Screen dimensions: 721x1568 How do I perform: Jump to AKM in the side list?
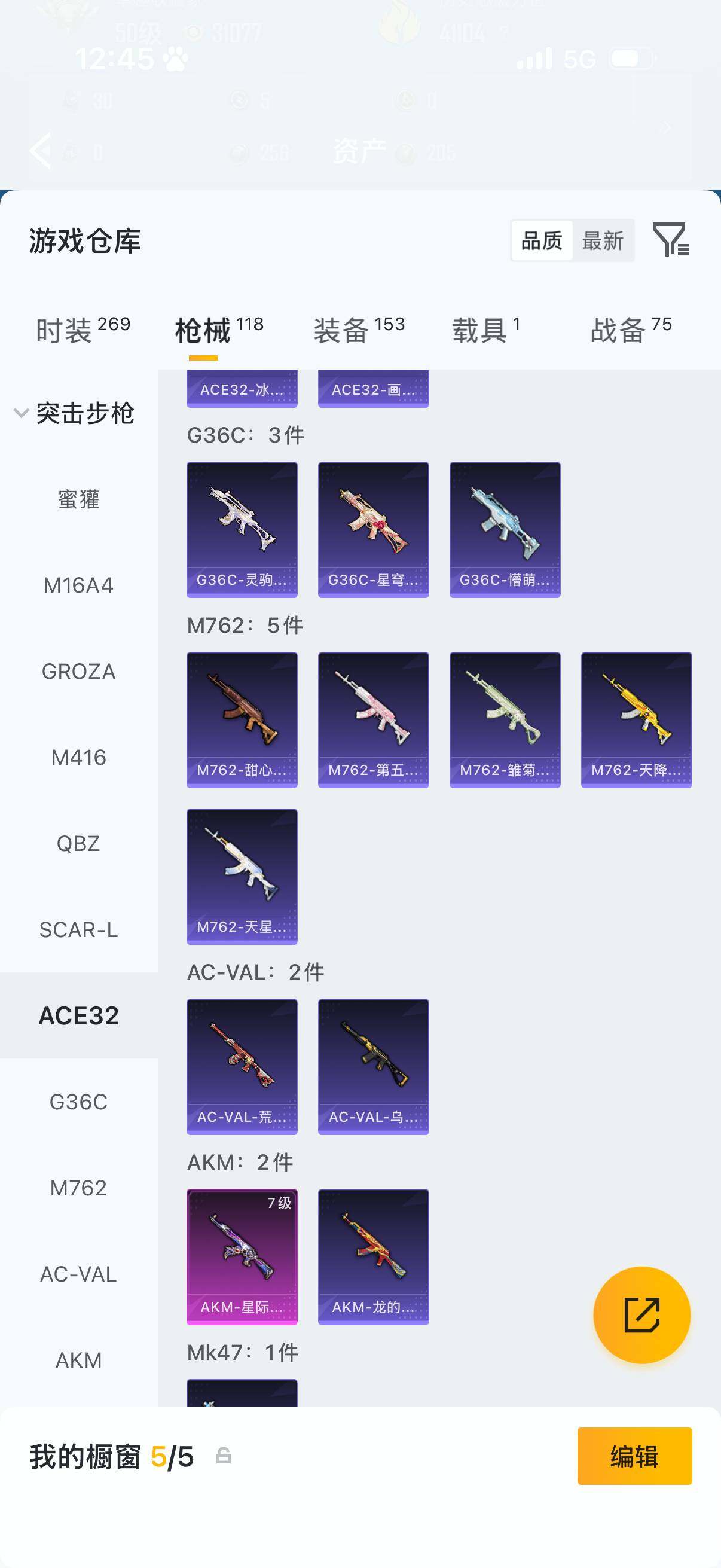click(x=78, y=1360)
